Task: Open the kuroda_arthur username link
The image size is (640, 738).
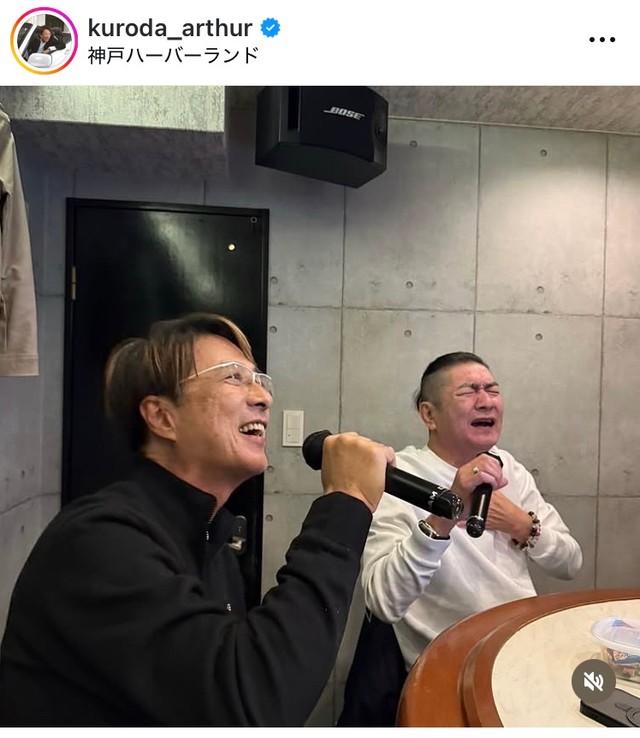Action: click(169, 28)
